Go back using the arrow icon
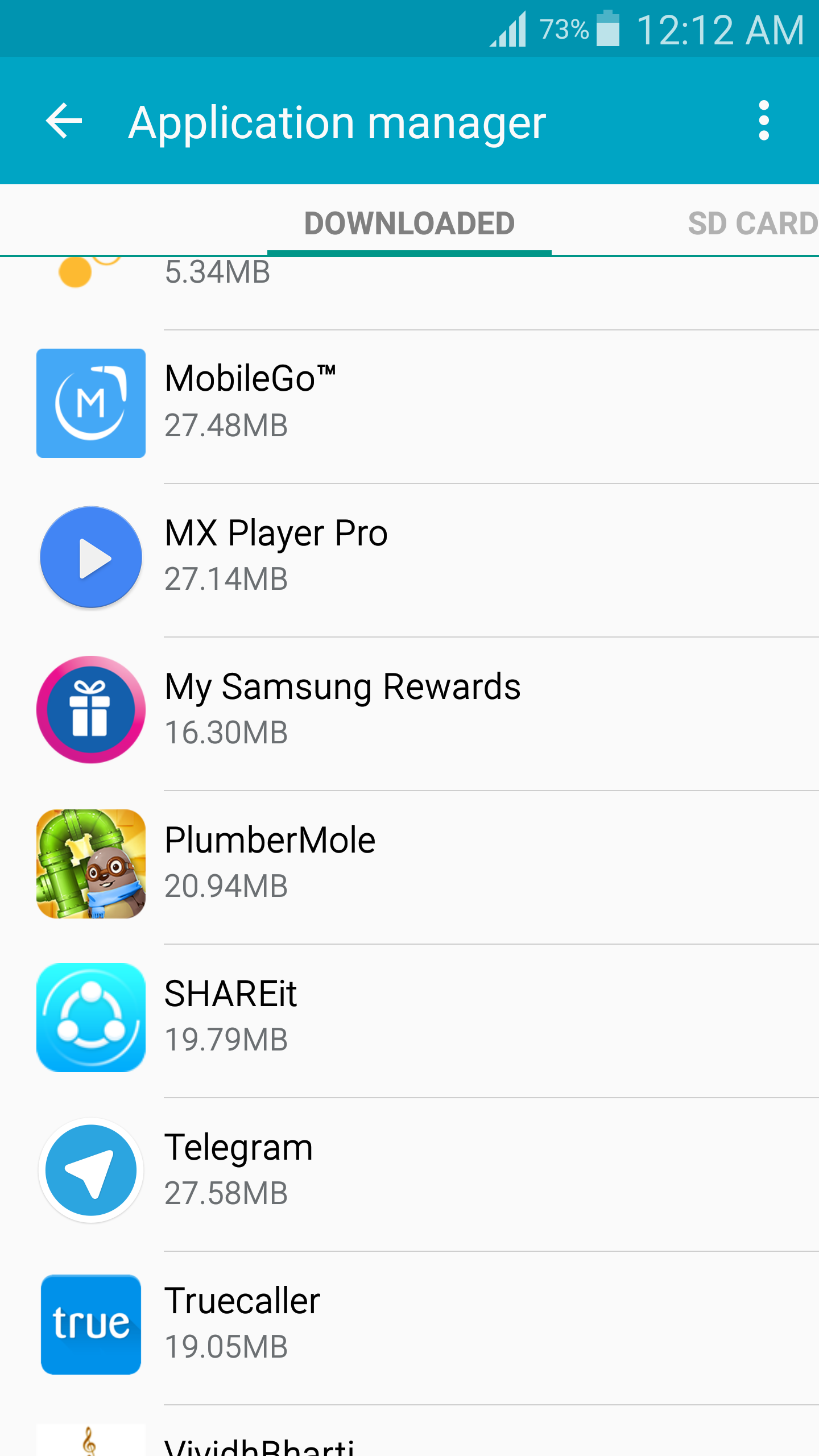Image resolution: width=819 pixels, height=1456 pixels. 64,121
